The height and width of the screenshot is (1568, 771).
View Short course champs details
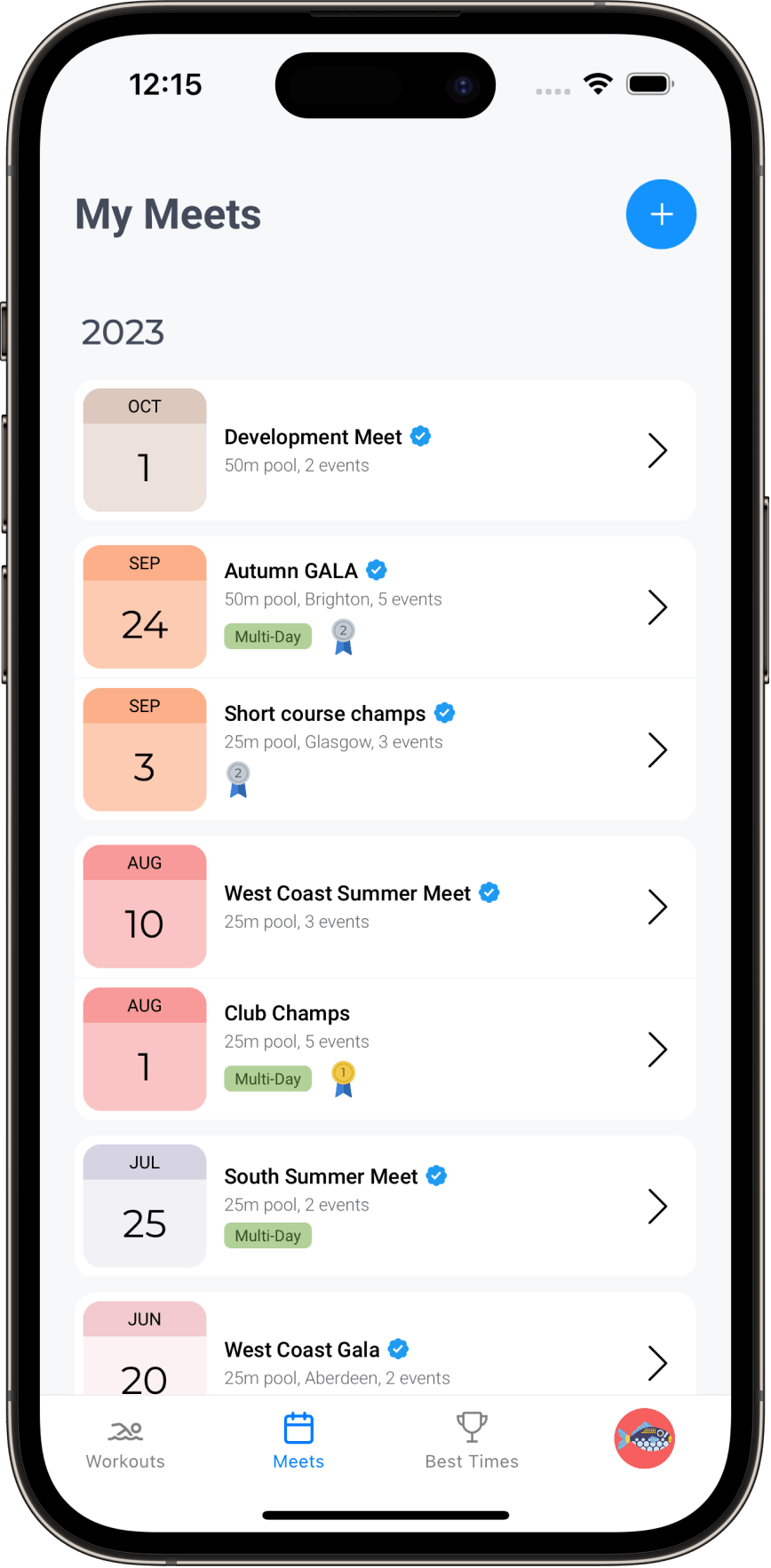(385, 749)
